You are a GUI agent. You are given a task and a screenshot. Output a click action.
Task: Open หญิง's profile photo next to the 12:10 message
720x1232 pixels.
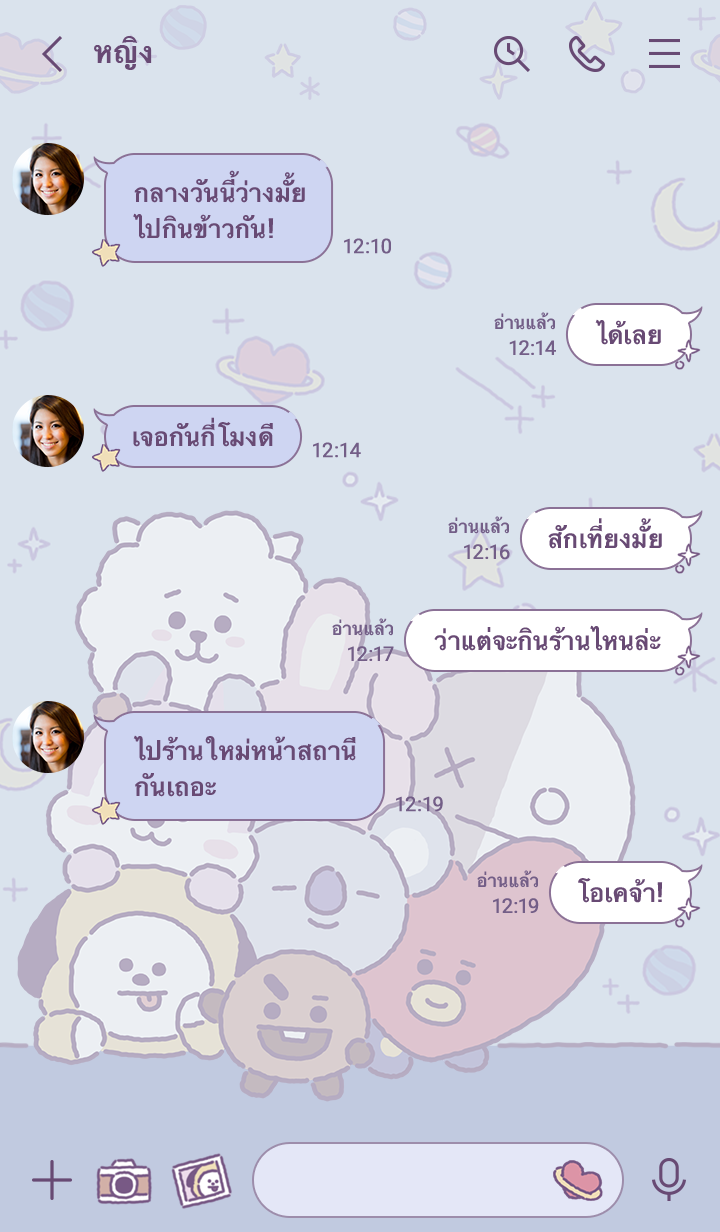pyautogui.click(x=48, y=180)
